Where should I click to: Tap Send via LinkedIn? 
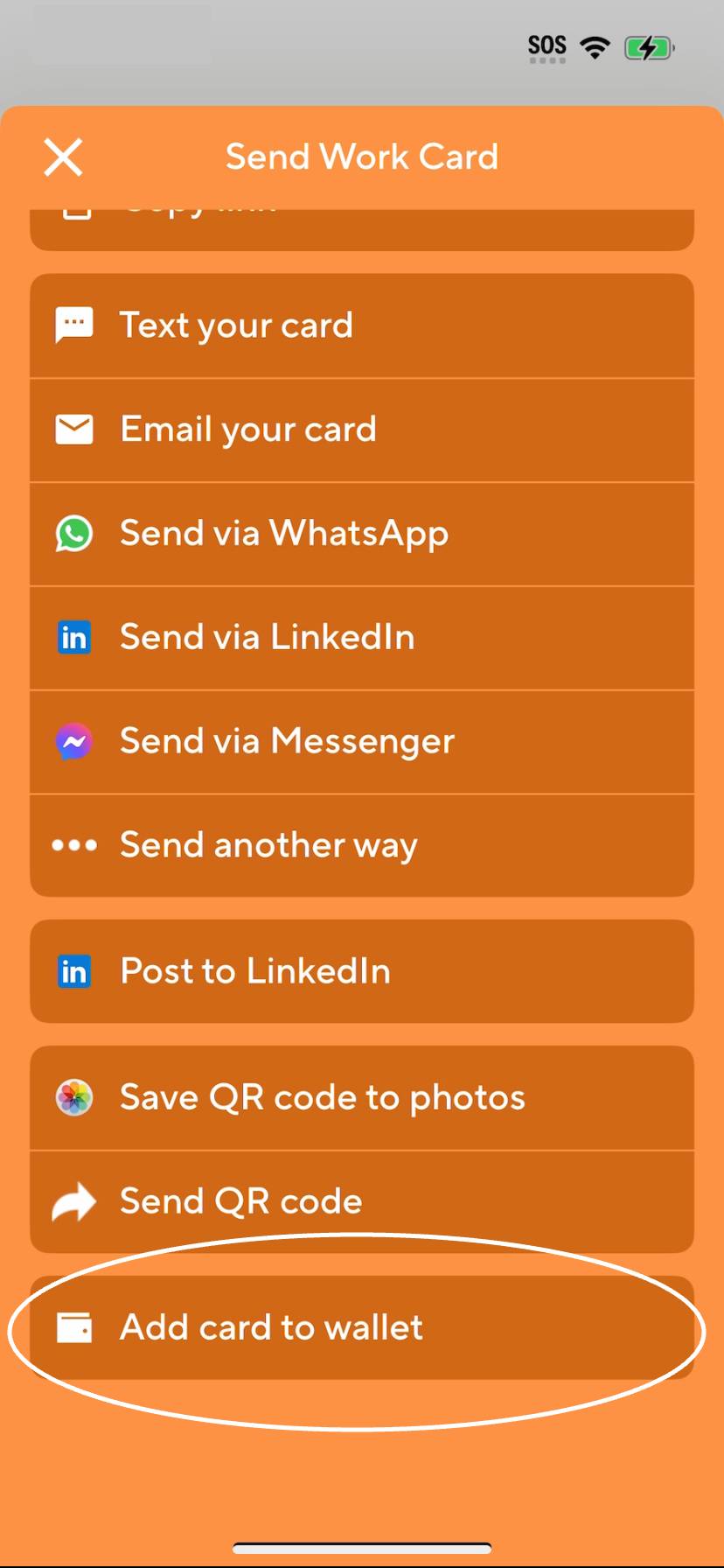tap(362, 638)
